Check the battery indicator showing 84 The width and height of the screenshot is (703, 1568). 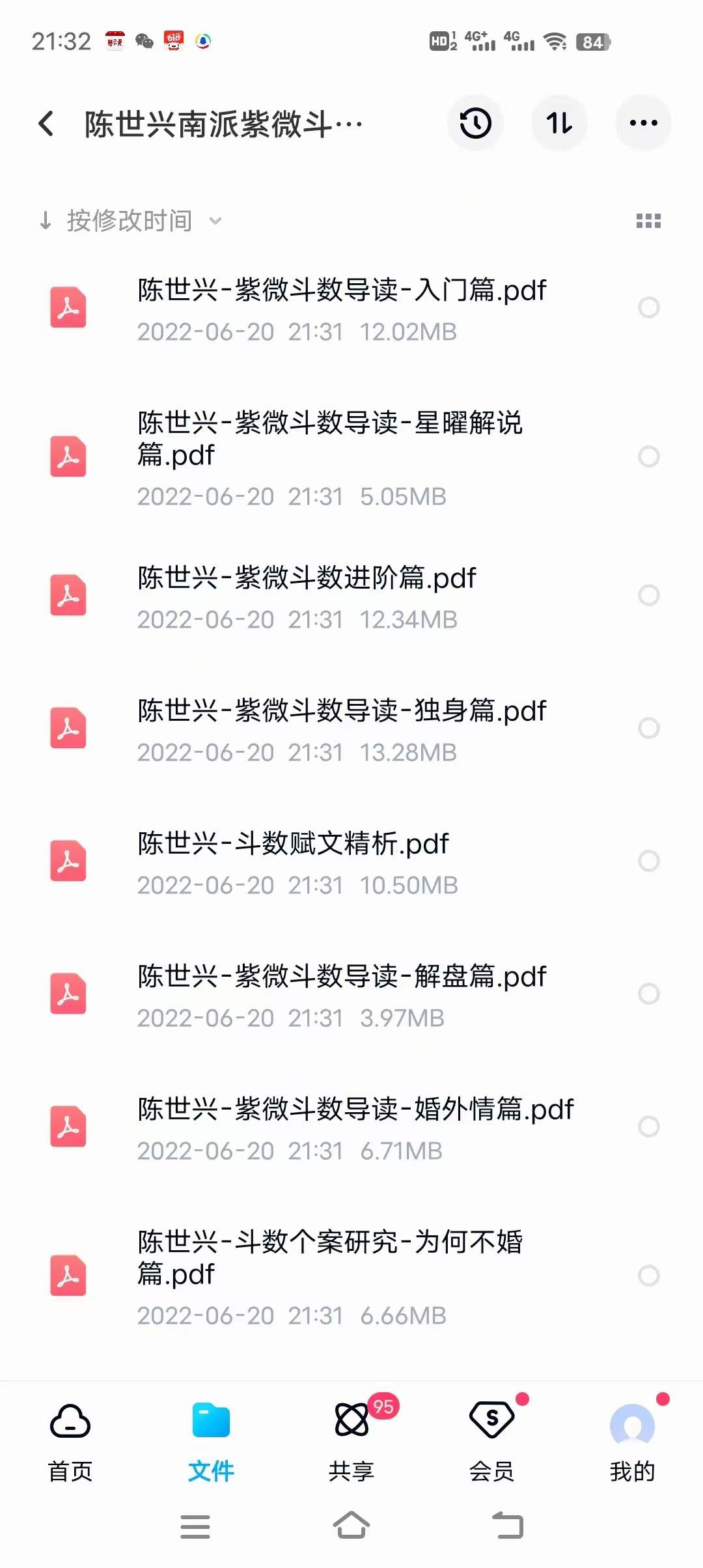click(x=591, y=41)
